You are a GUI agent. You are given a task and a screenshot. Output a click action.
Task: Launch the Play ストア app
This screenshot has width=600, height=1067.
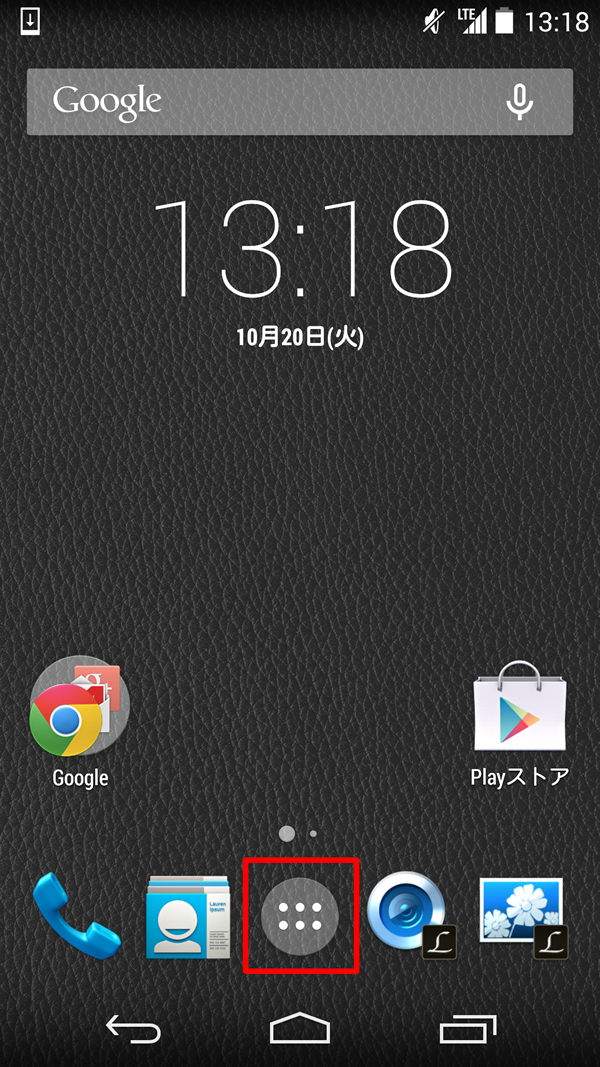point(519,710)
